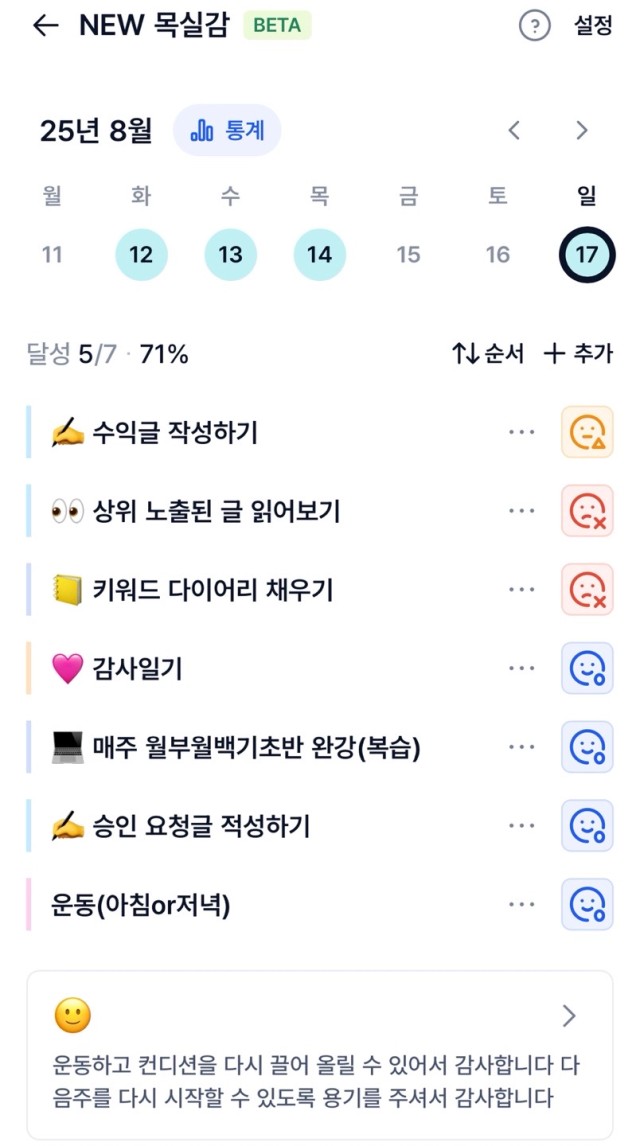Go back with the top-left arrow
Viewport: 640px width, 1146px height.
(45, 26)
